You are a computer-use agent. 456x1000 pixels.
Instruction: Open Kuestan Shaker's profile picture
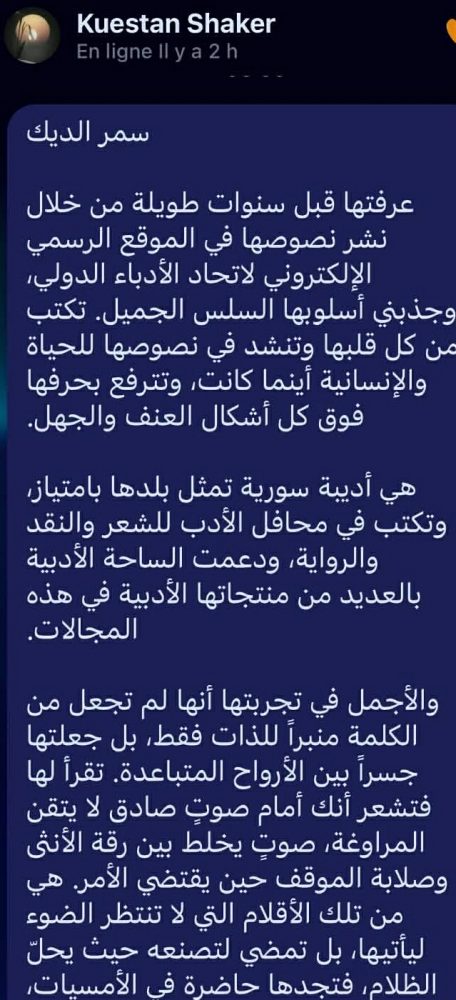pos(32,36)
